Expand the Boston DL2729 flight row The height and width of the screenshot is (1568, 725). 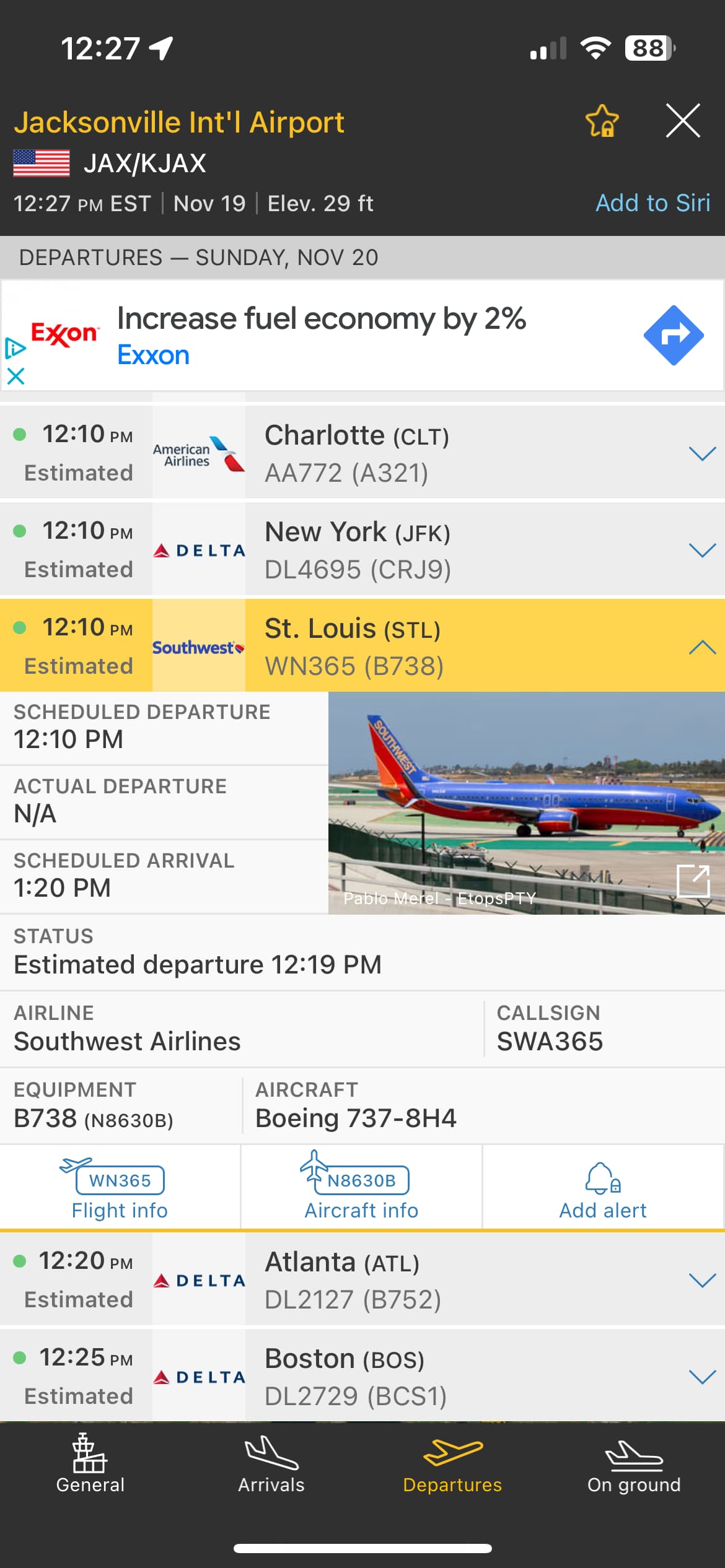pyautogui.click(x=702, y=1377)
